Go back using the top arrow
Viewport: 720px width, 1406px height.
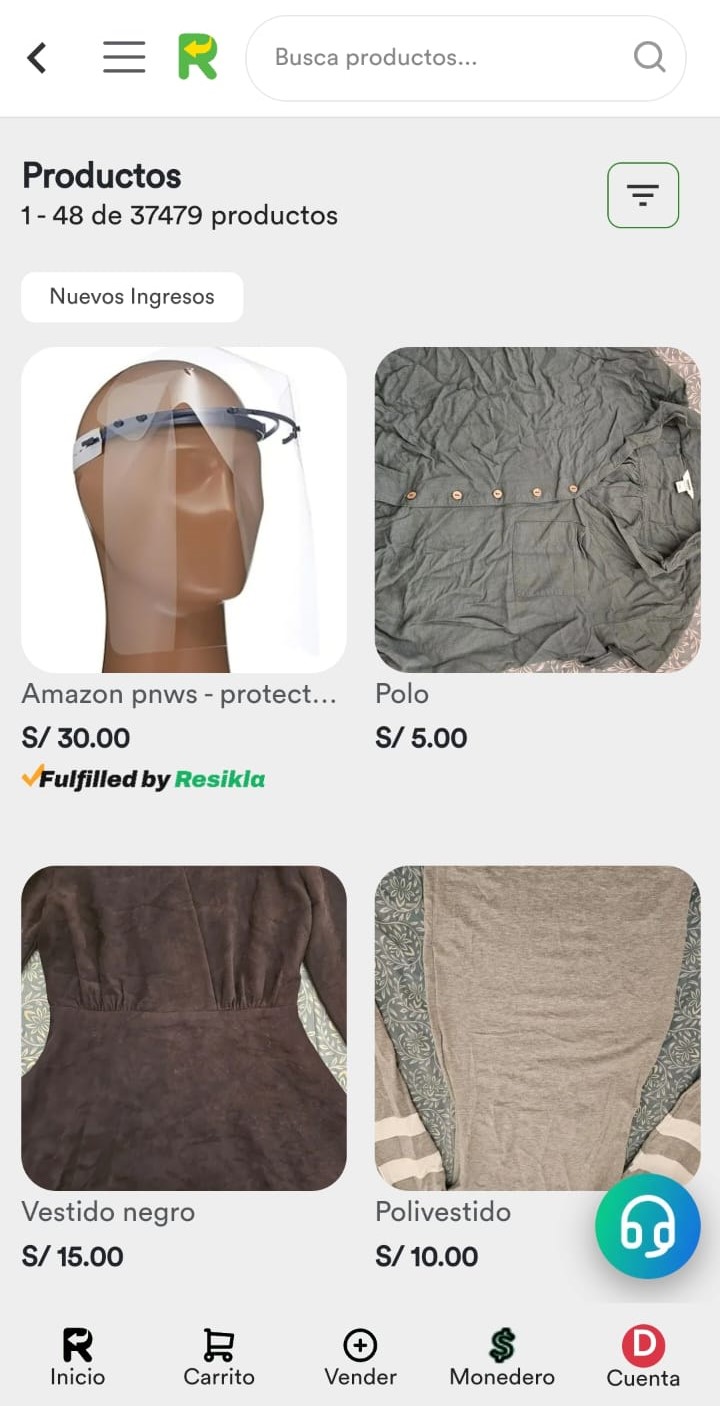[37, 58]
